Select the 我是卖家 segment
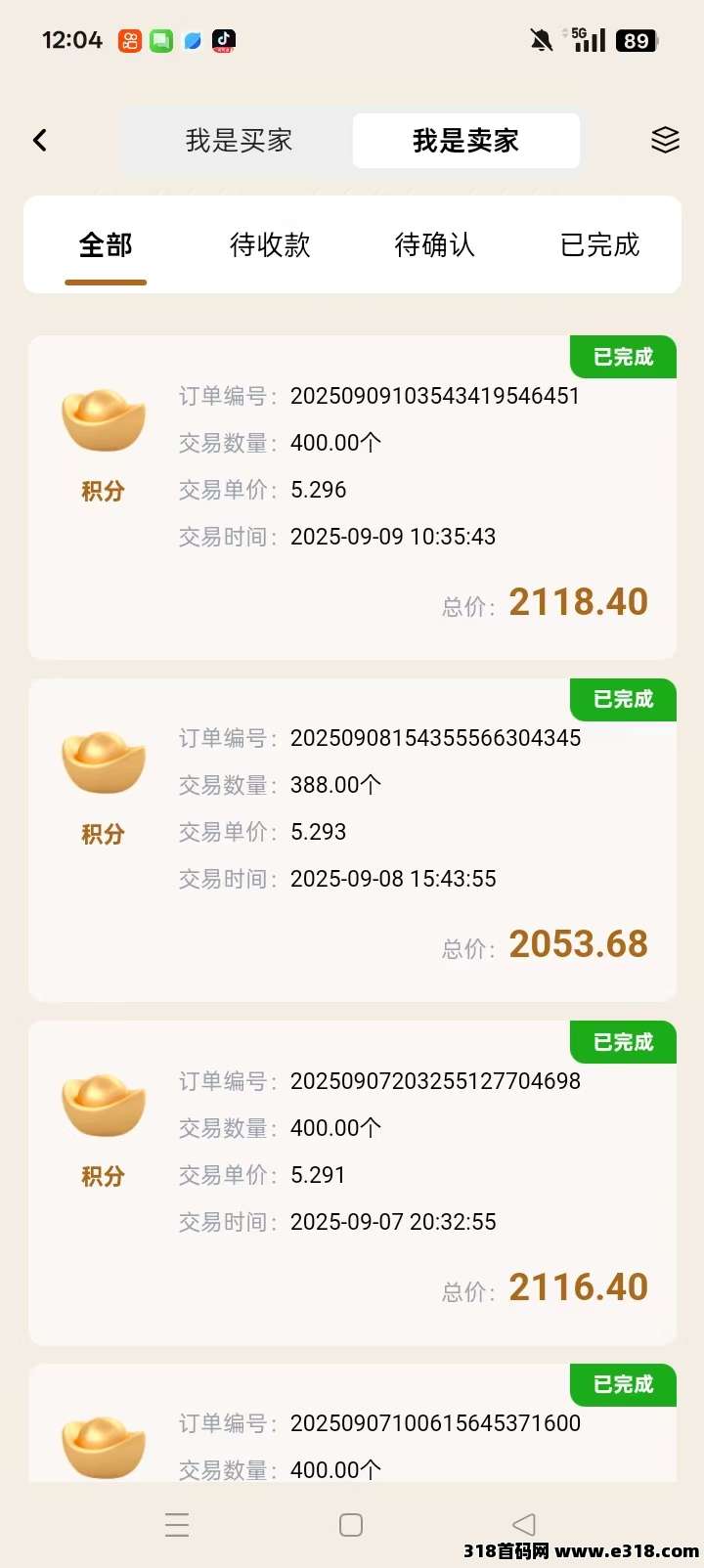Image resolution: width=704 pixels, height=1568 pixels. pyautogui.click(x=465, y=141)
